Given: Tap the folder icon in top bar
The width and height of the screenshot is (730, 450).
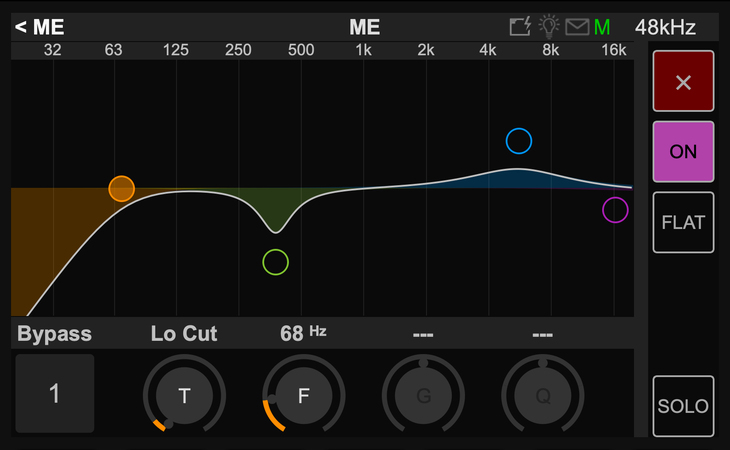Looking at the screenshot, I should [520, 27].
